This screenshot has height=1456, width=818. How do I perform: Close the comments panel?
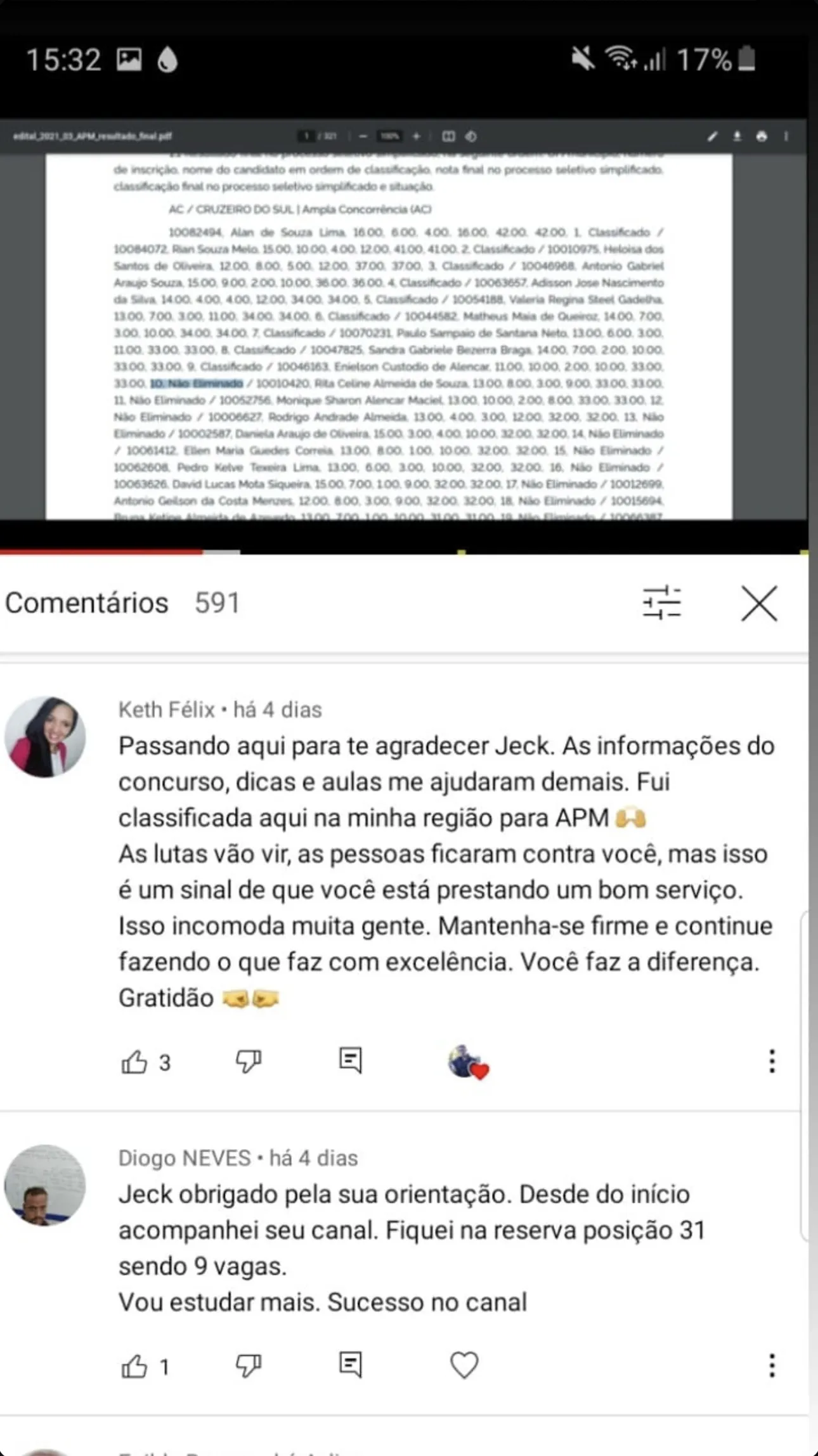[759, 603]
